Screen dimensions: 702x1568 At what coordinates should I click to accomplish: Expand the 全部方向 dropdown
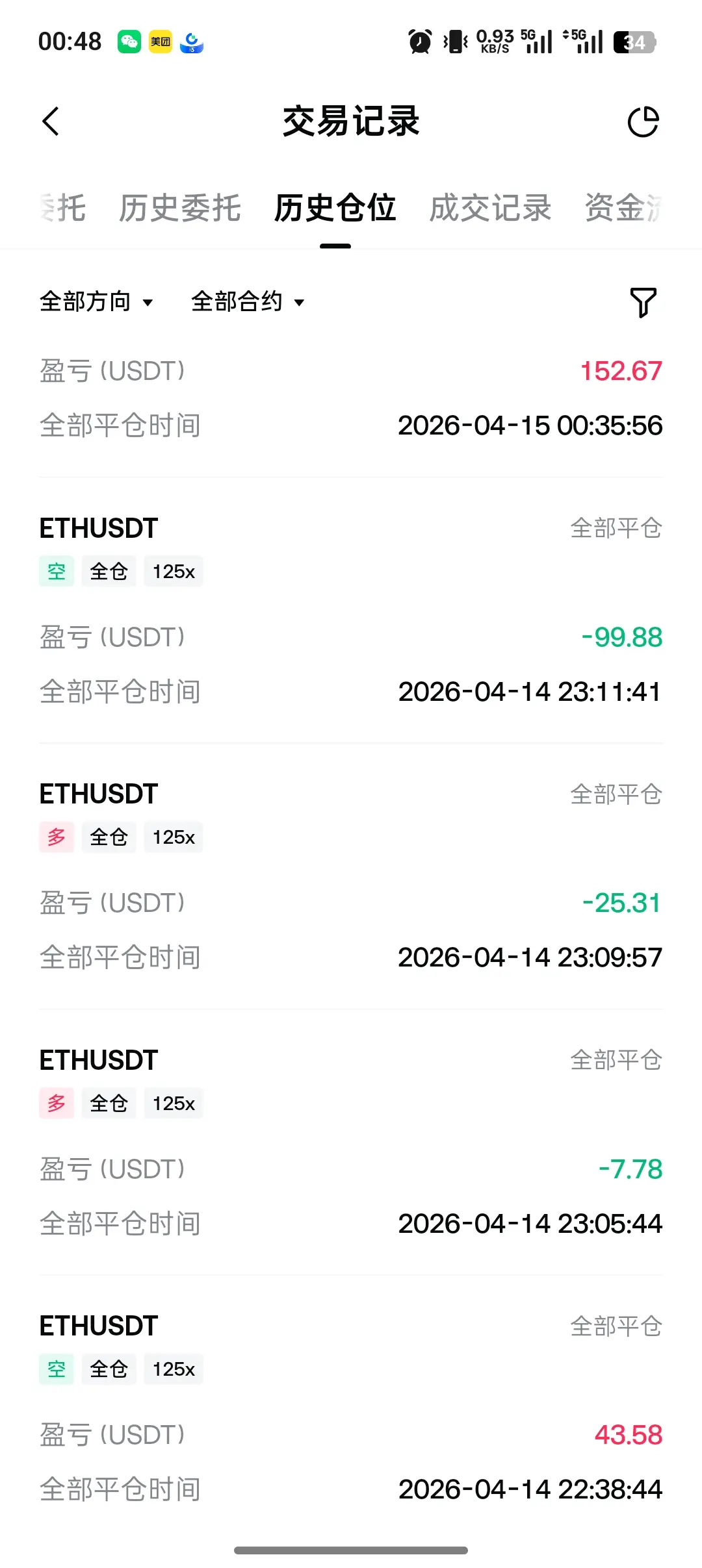pos(96,301)
